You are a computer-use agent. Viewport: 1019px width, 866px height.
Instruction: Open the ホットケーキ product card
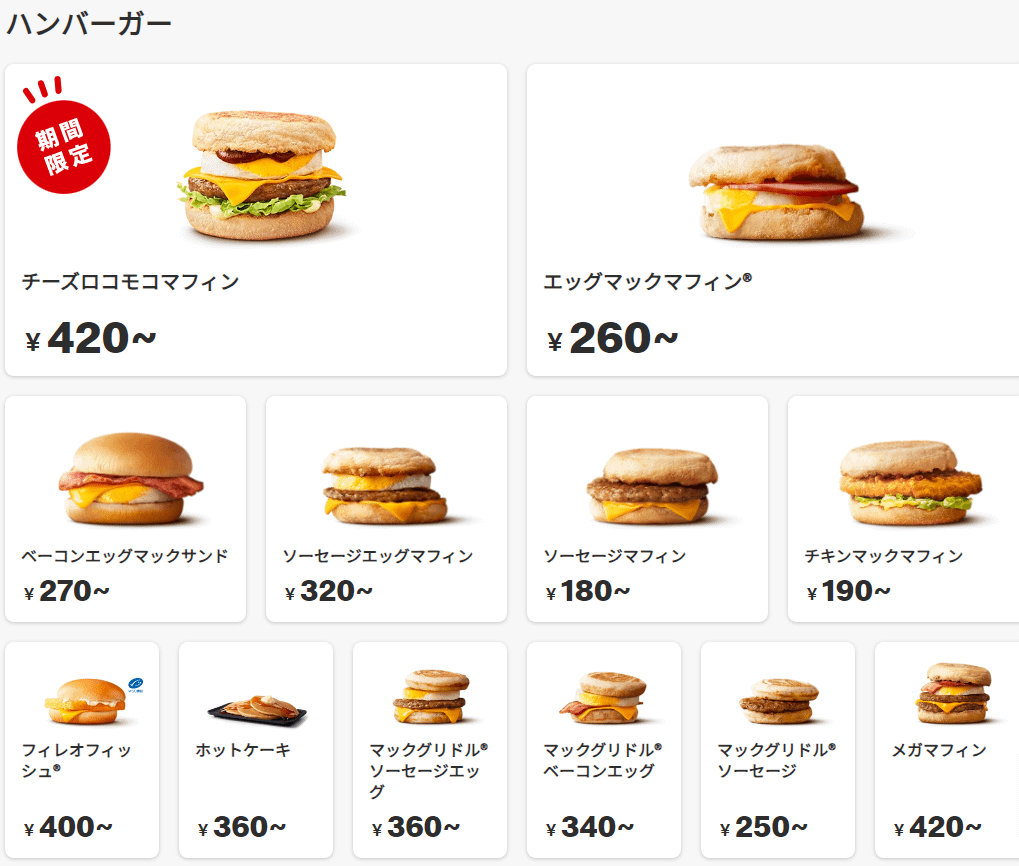[255, 750]
